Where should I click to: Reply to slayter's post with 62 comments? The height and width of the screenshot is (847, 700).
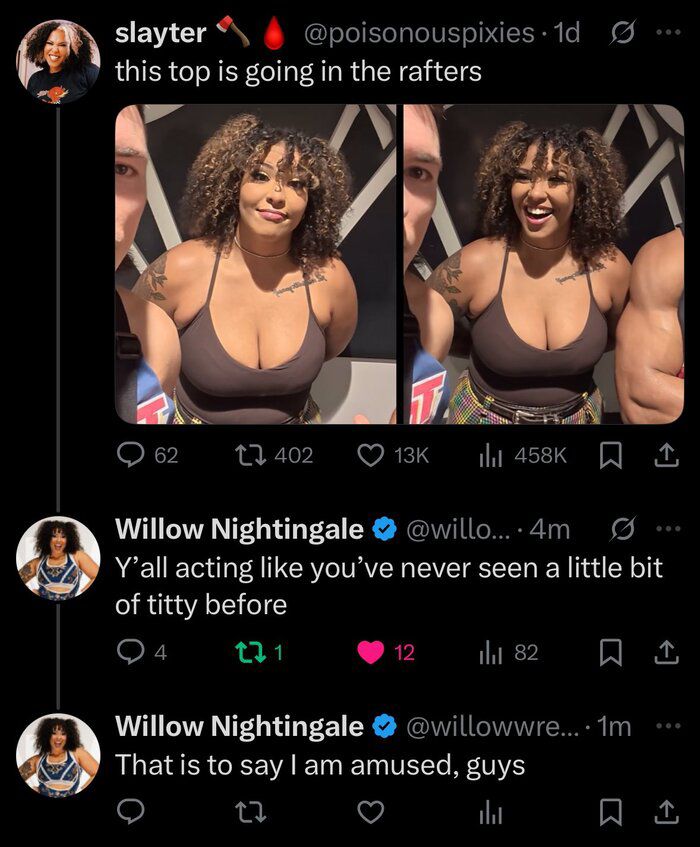[x=133, y=455]
